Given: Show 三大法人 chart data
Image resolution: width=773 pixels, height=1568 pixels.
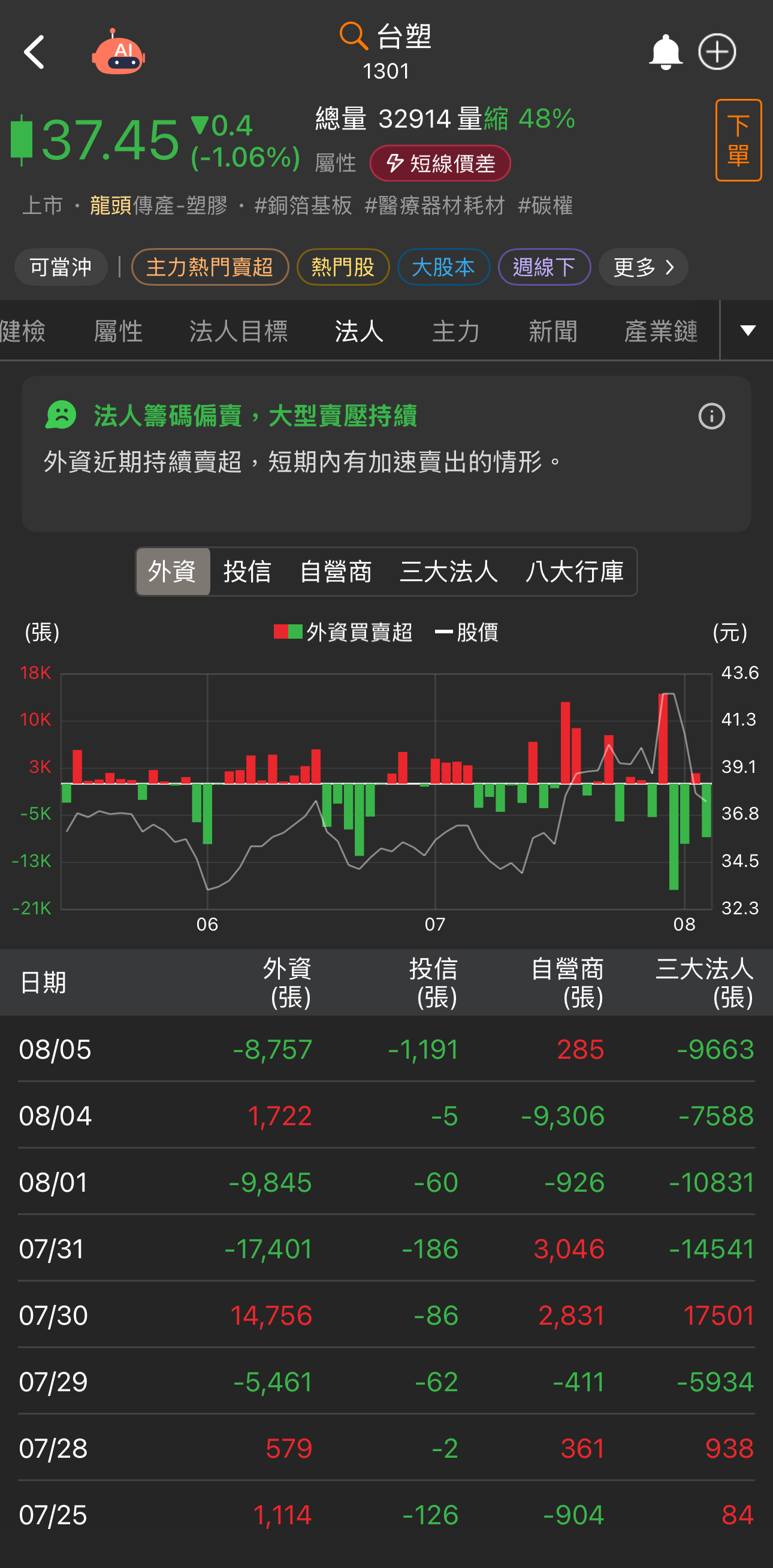Looking at the screenshot, I should (x=449, y=572).
